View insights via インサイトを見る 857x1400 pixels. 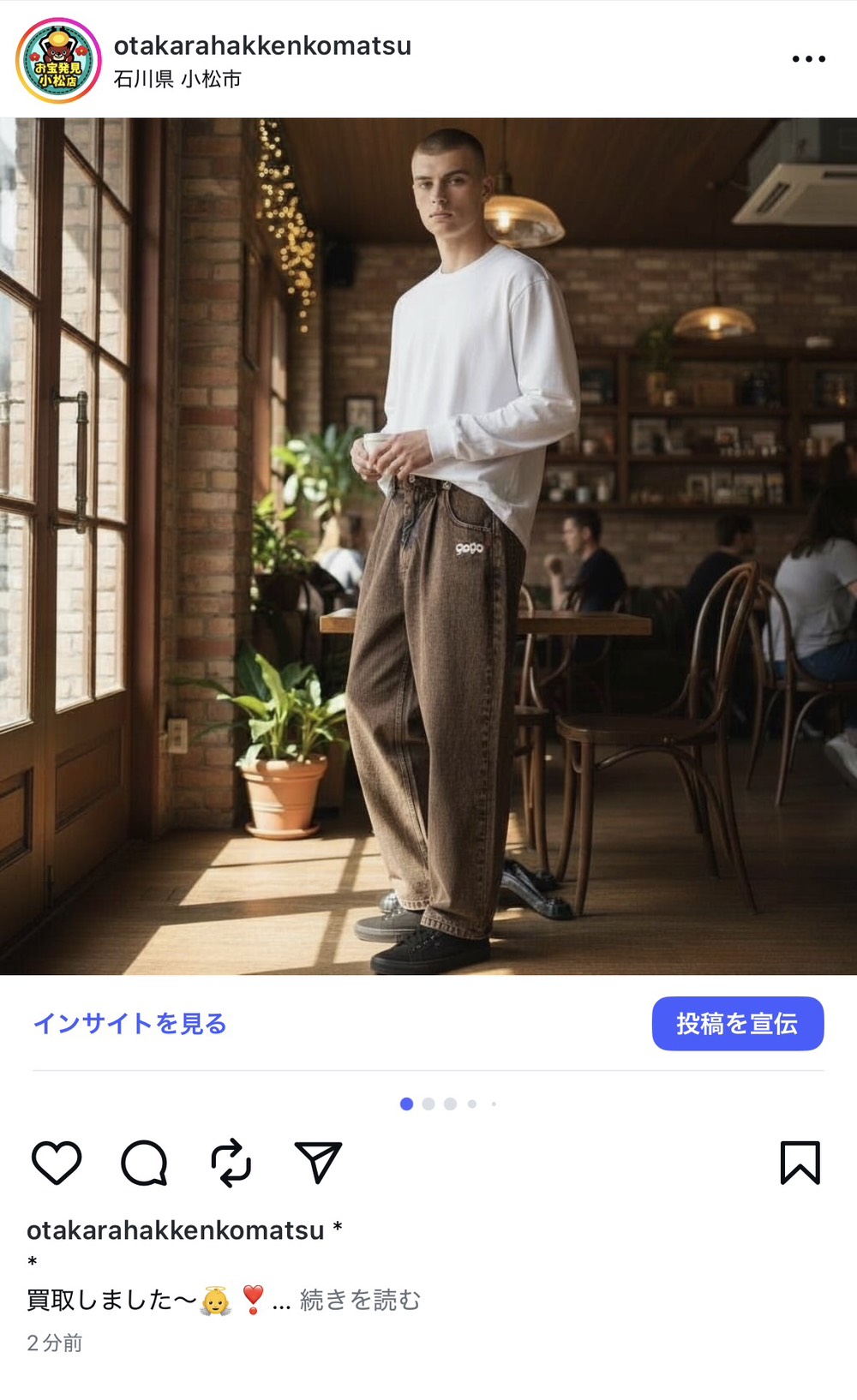[x=129, y=1023]
